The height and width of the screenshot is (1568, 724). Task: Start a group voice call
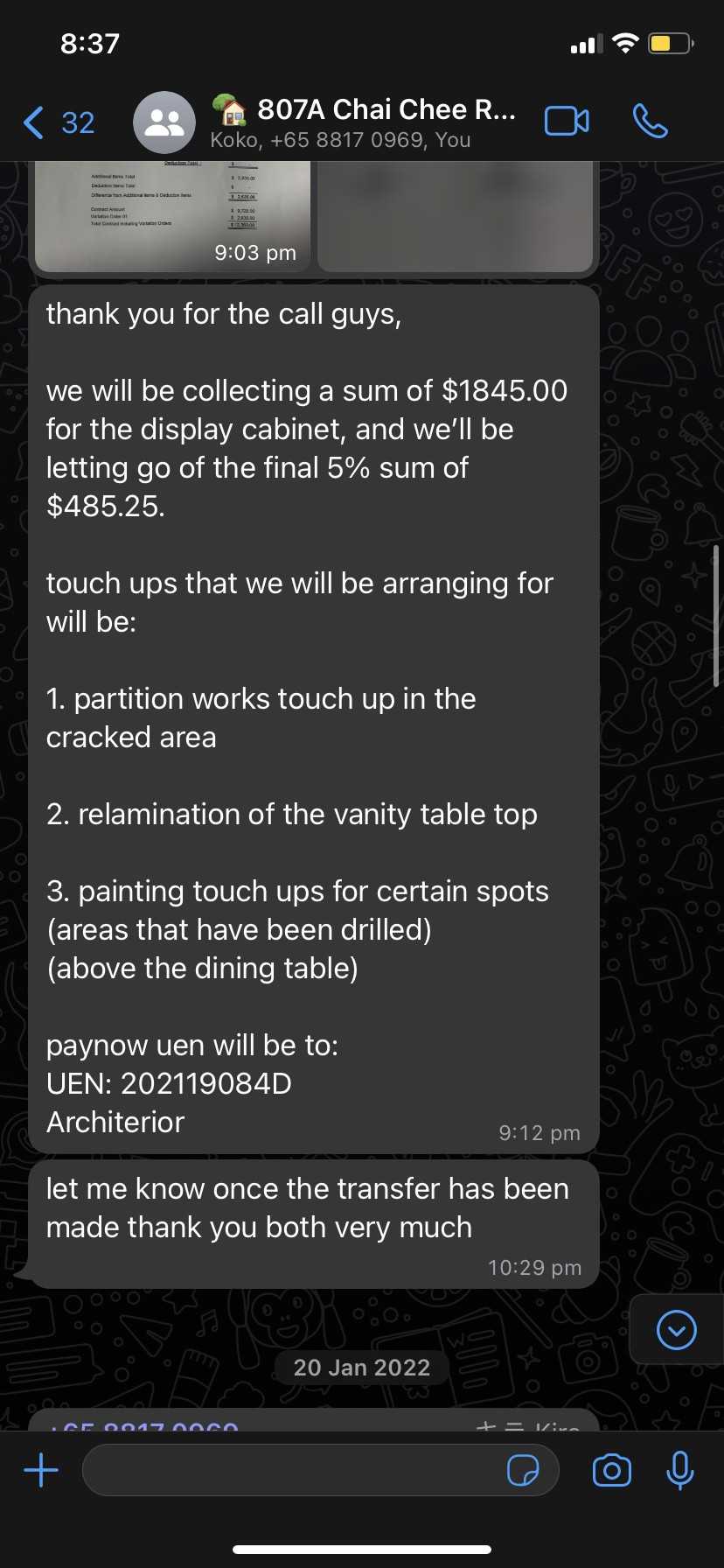coord(651,122)
